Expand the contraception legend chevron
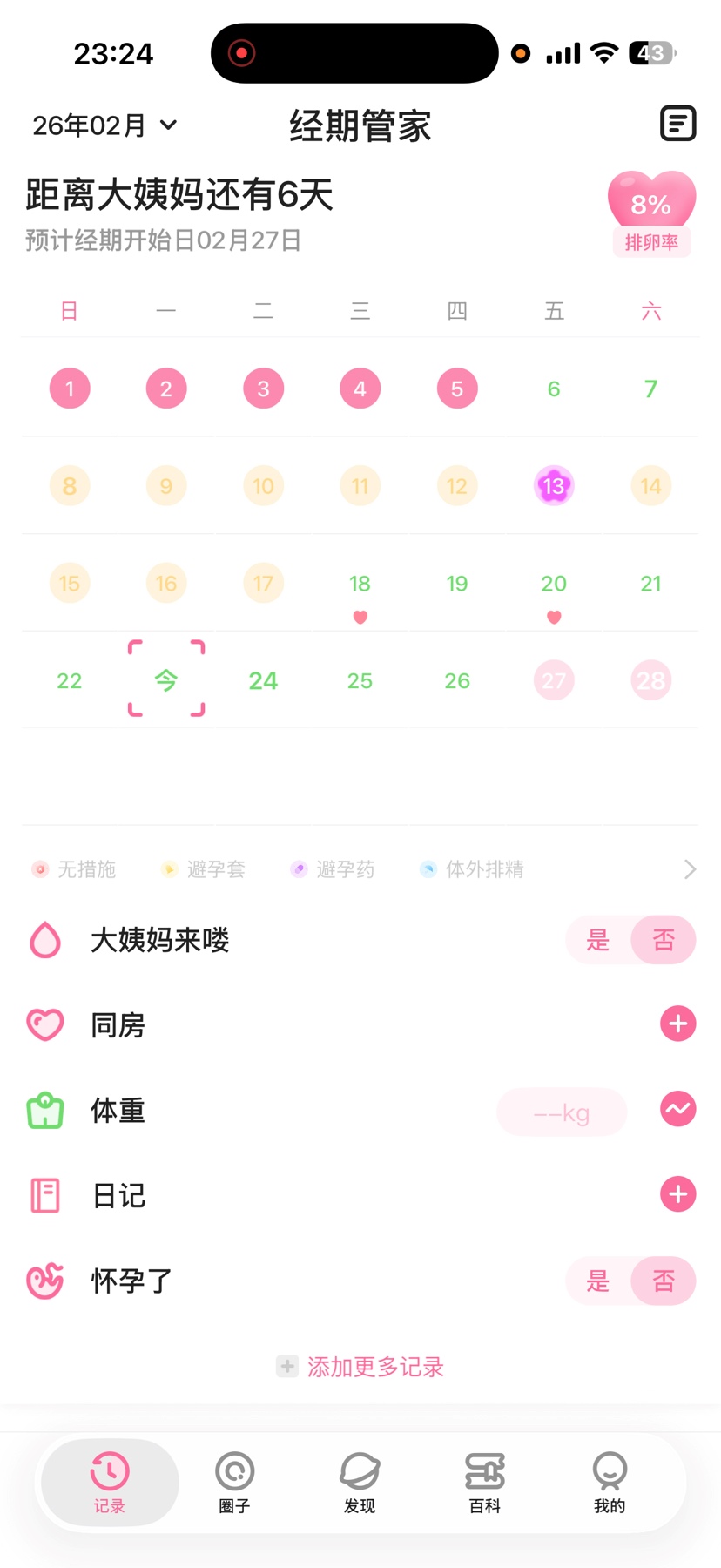This screenshot has height=1568, width=721. click(x=690, y=869)
